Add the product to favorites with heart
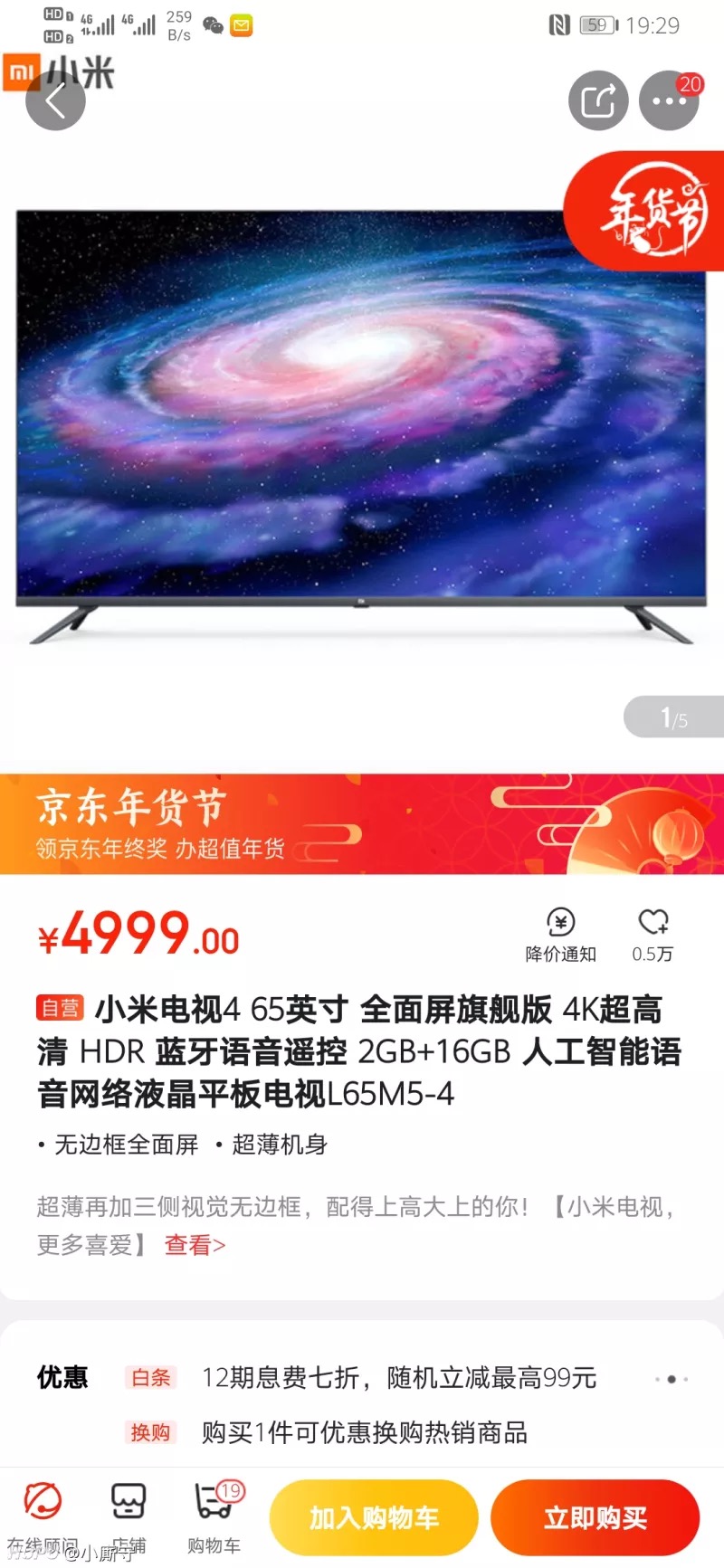The height and width of the screenshot is (1568, 724). 653,936
